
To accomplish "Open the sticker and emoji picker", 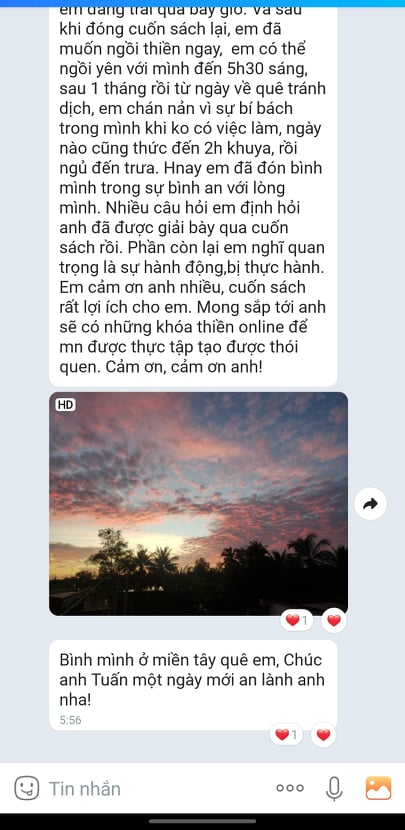I will coord(26,788).
